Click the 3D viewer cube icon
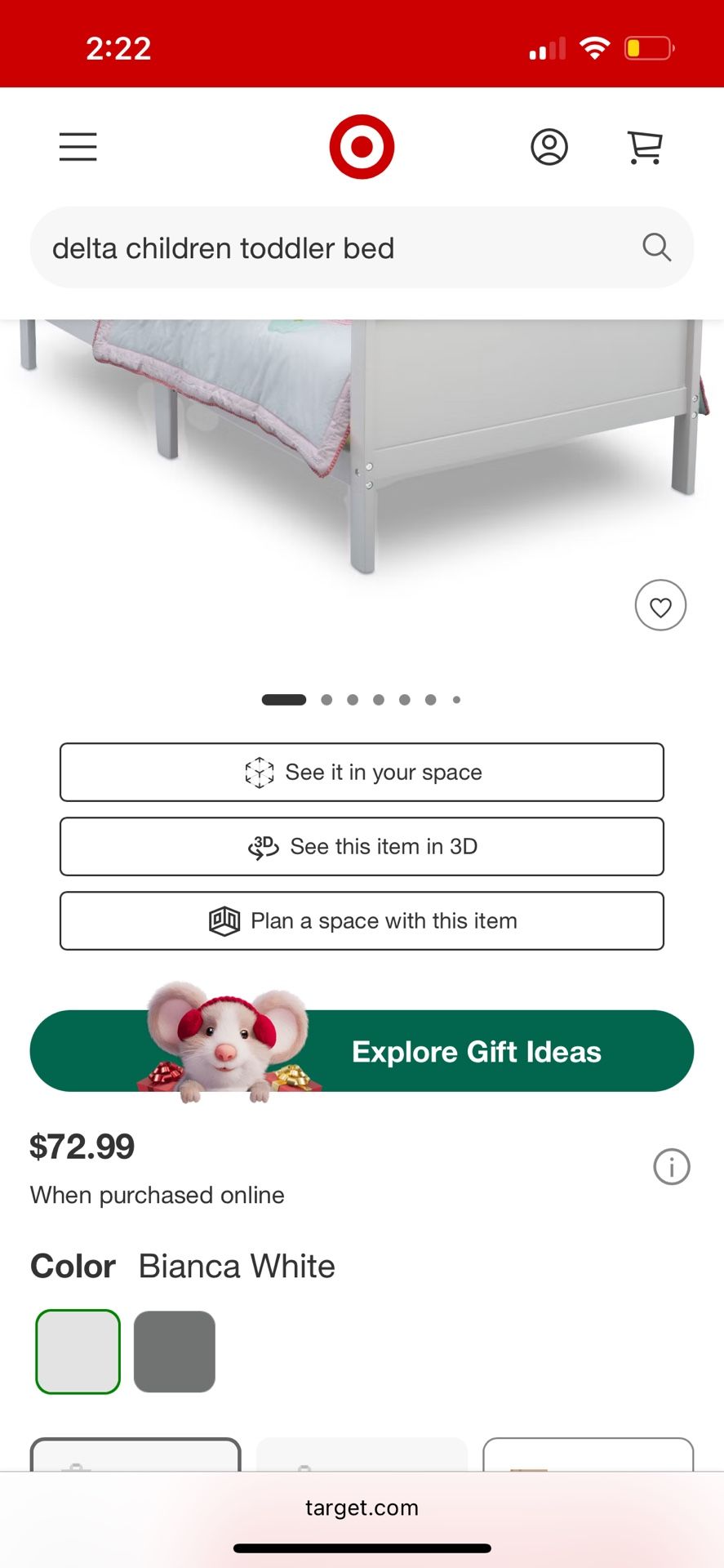Viewport: 724px width, 1568px height. point(263,847)
